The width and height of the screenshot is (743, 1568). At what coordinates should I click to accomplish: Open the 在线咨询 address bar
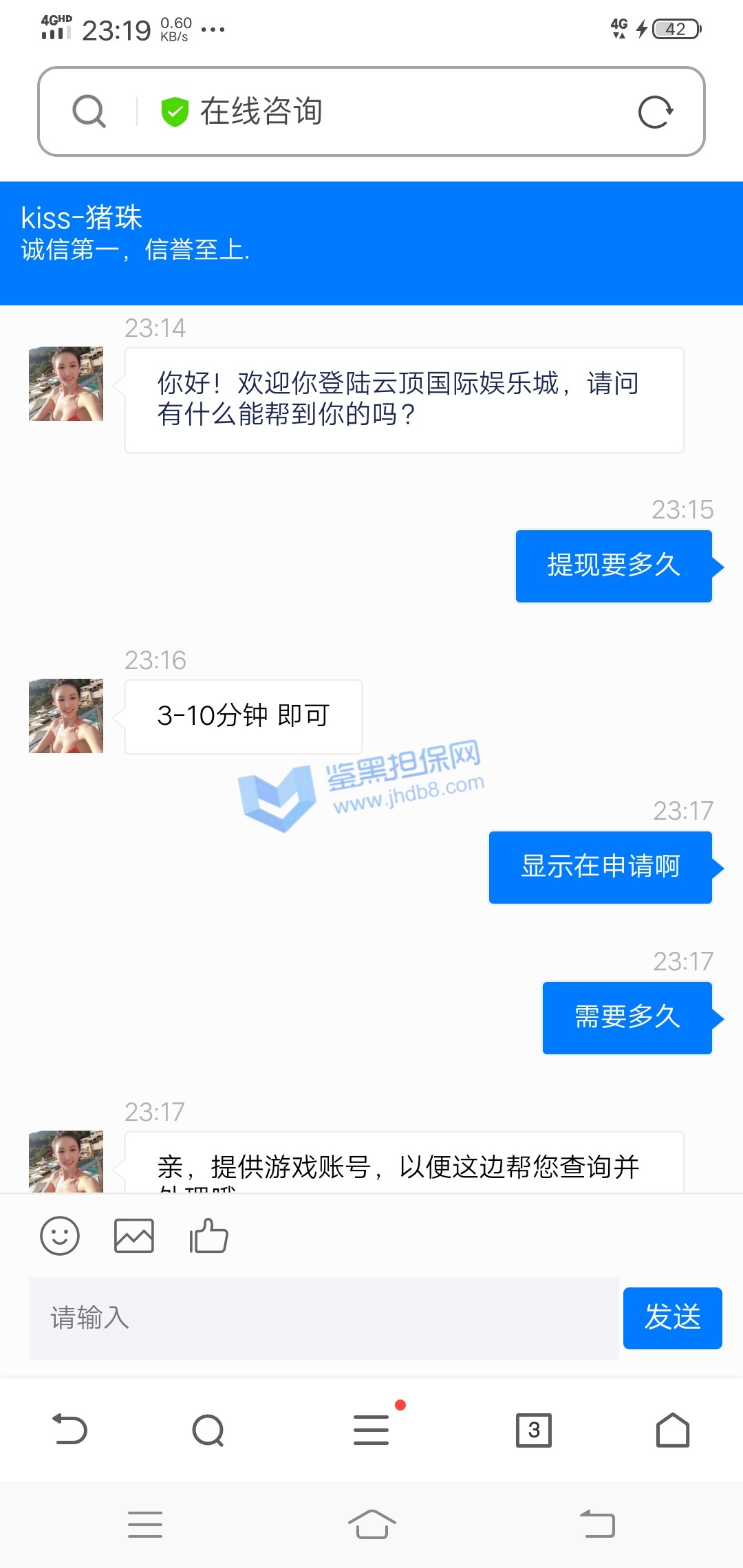385,111
